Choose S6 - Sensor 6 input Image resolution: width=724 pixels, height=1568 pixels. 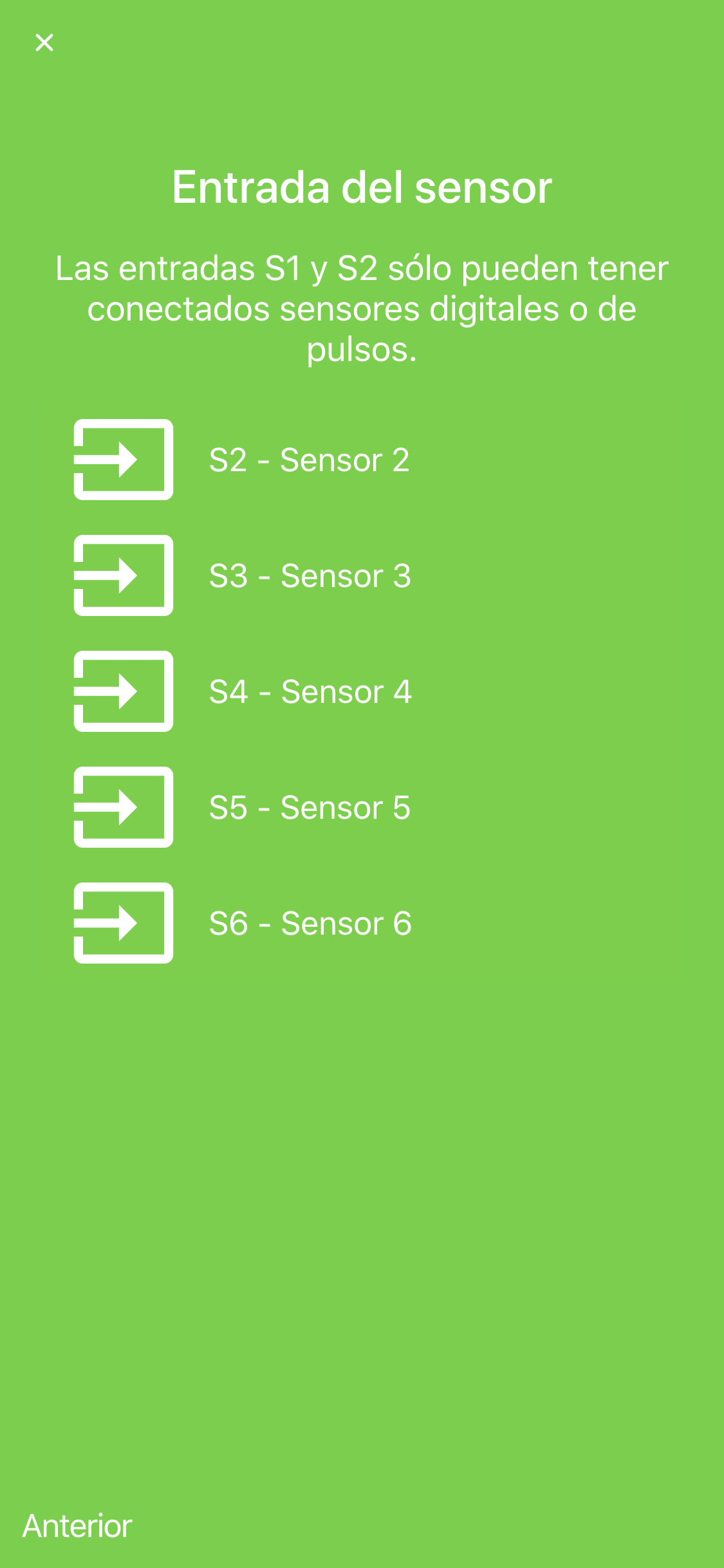point(309,923)
